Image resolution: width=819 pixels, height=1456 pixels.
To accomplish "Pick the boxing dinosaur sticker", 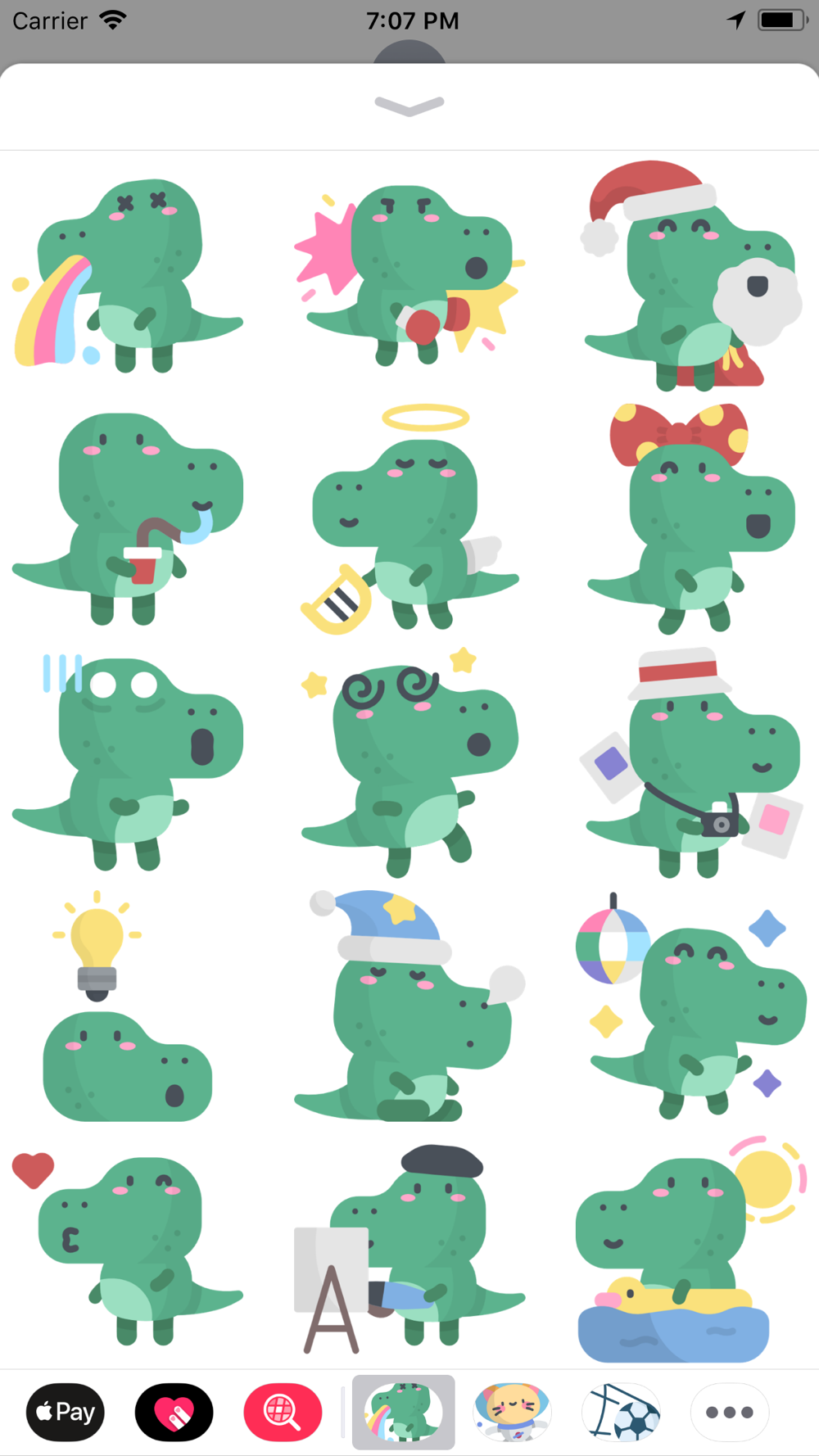I will (x=409, y=275).
